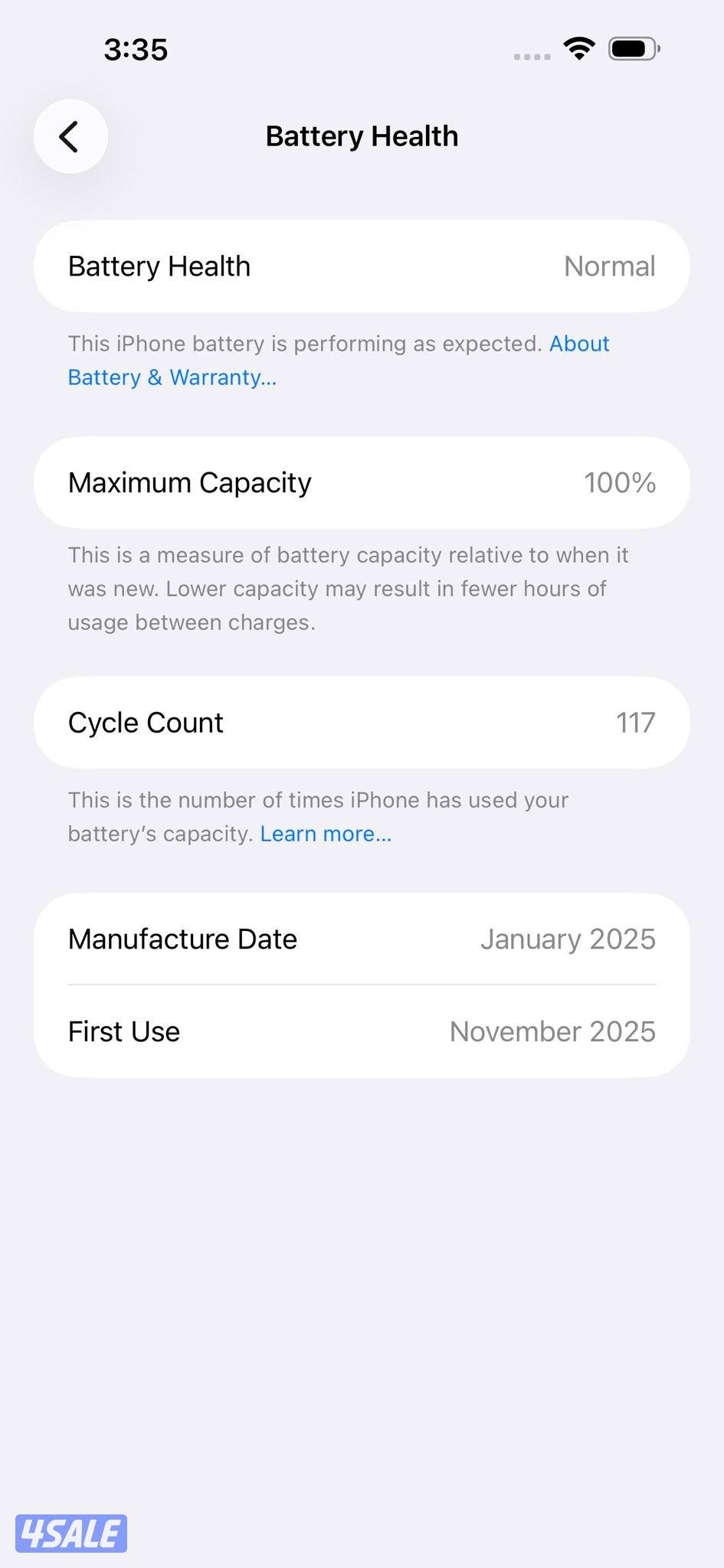Image resolution: width=724 pixels, height=1568 pixels.
Task: Open the Learn more link under Cycle Count
Action: click(325, 834)
